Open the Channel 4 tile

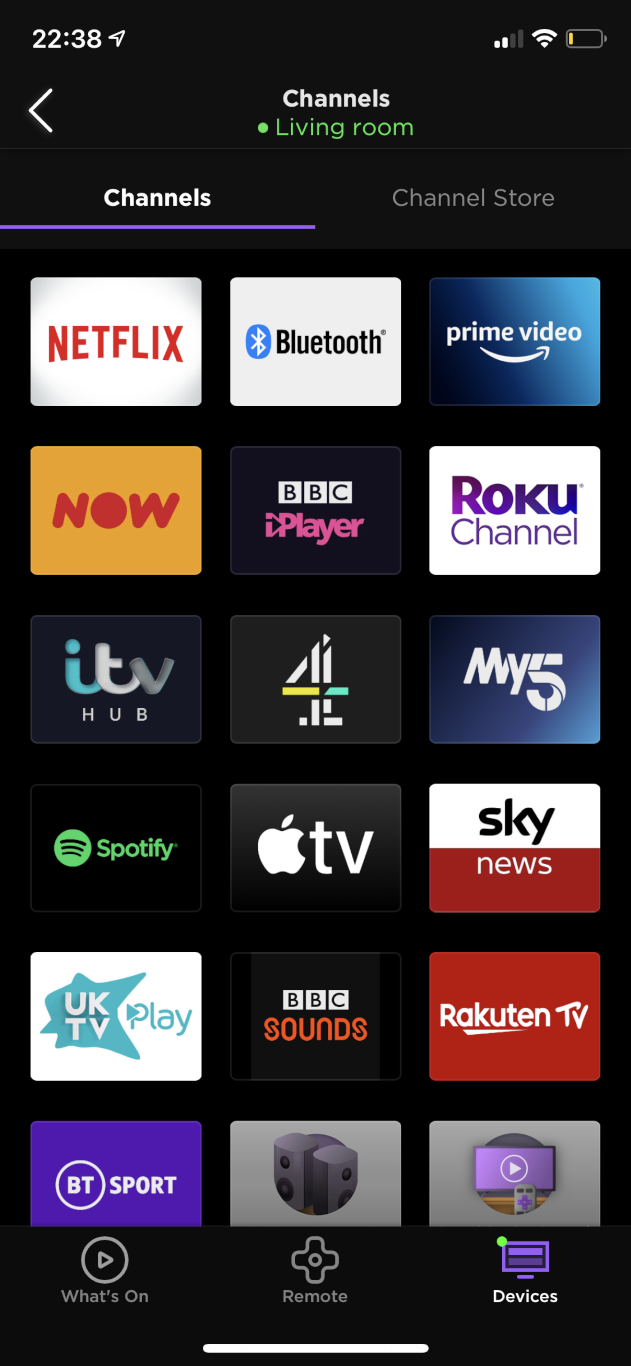click(315, 679)
